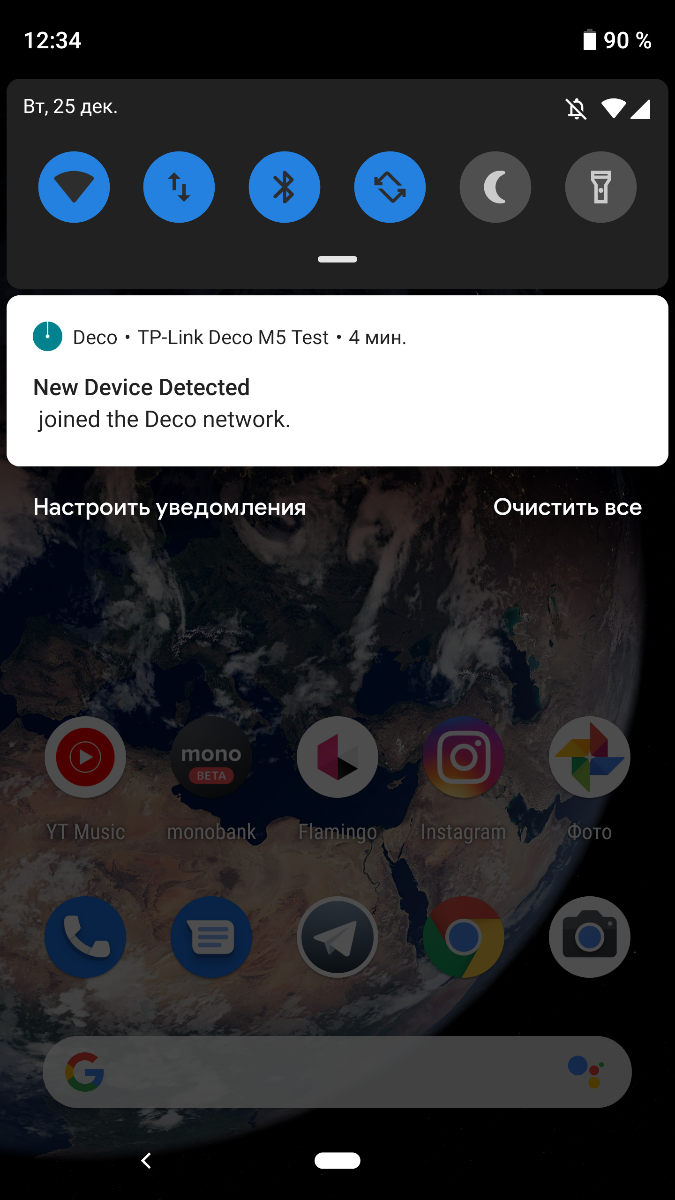This screenshot has width=675, height=1200.
Task: Expand the quick settings handle
Action: (x=338, y=259)
